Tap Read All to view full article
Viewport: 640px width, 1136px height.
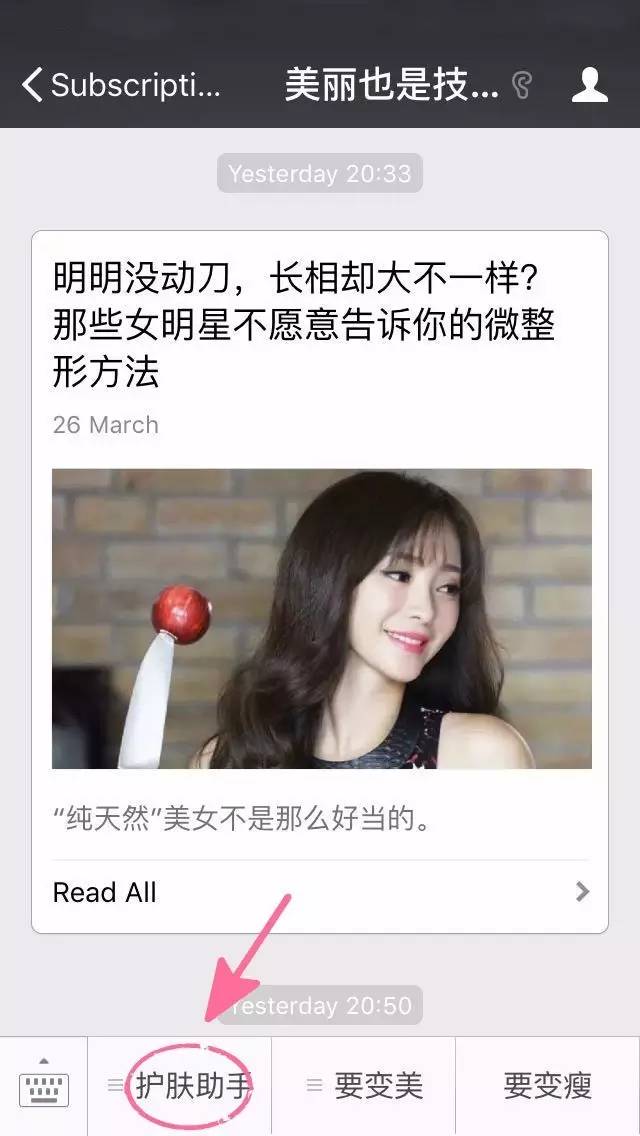coord(320,892)
